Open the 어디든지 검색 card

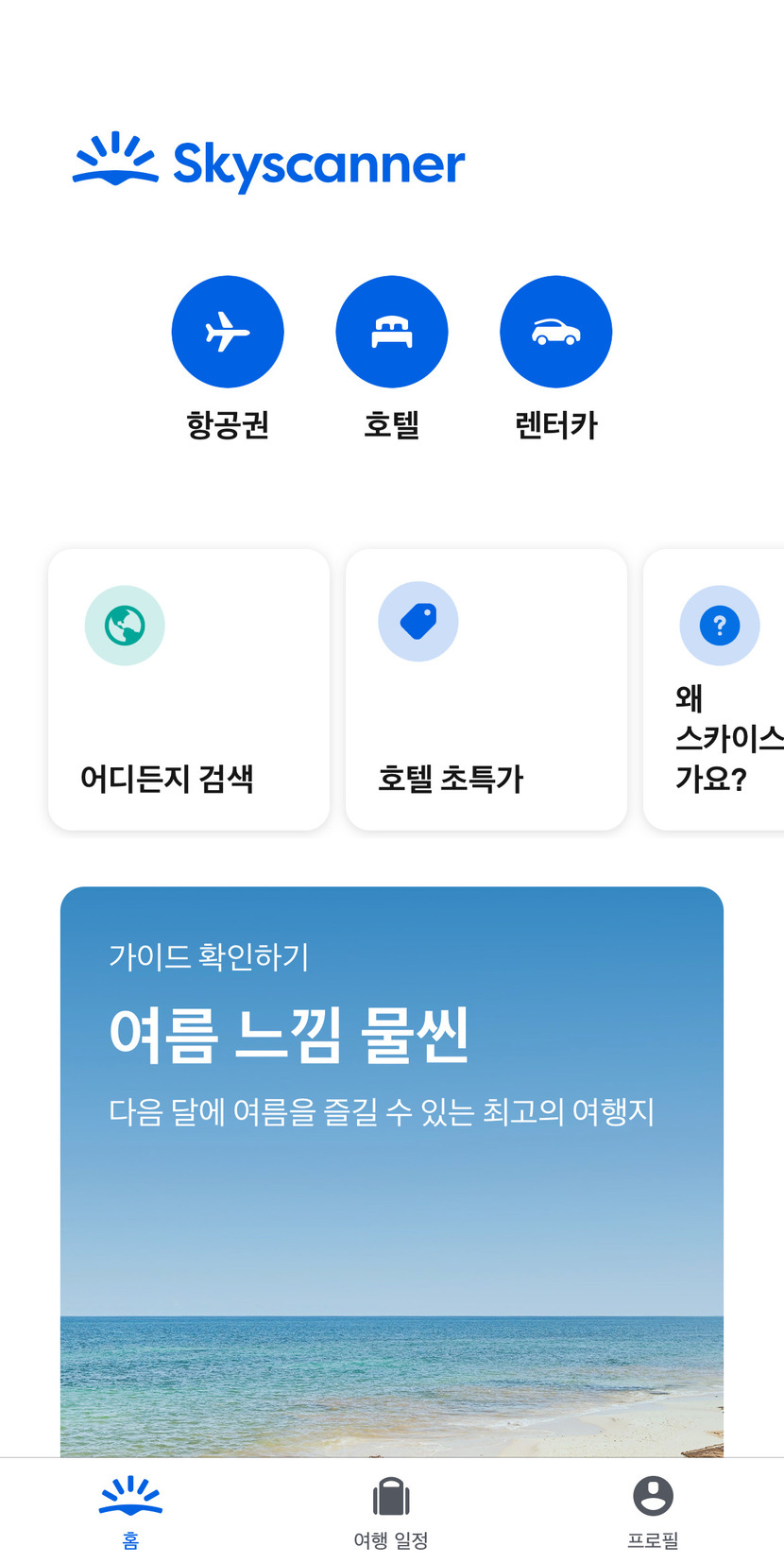click(189, 690)
